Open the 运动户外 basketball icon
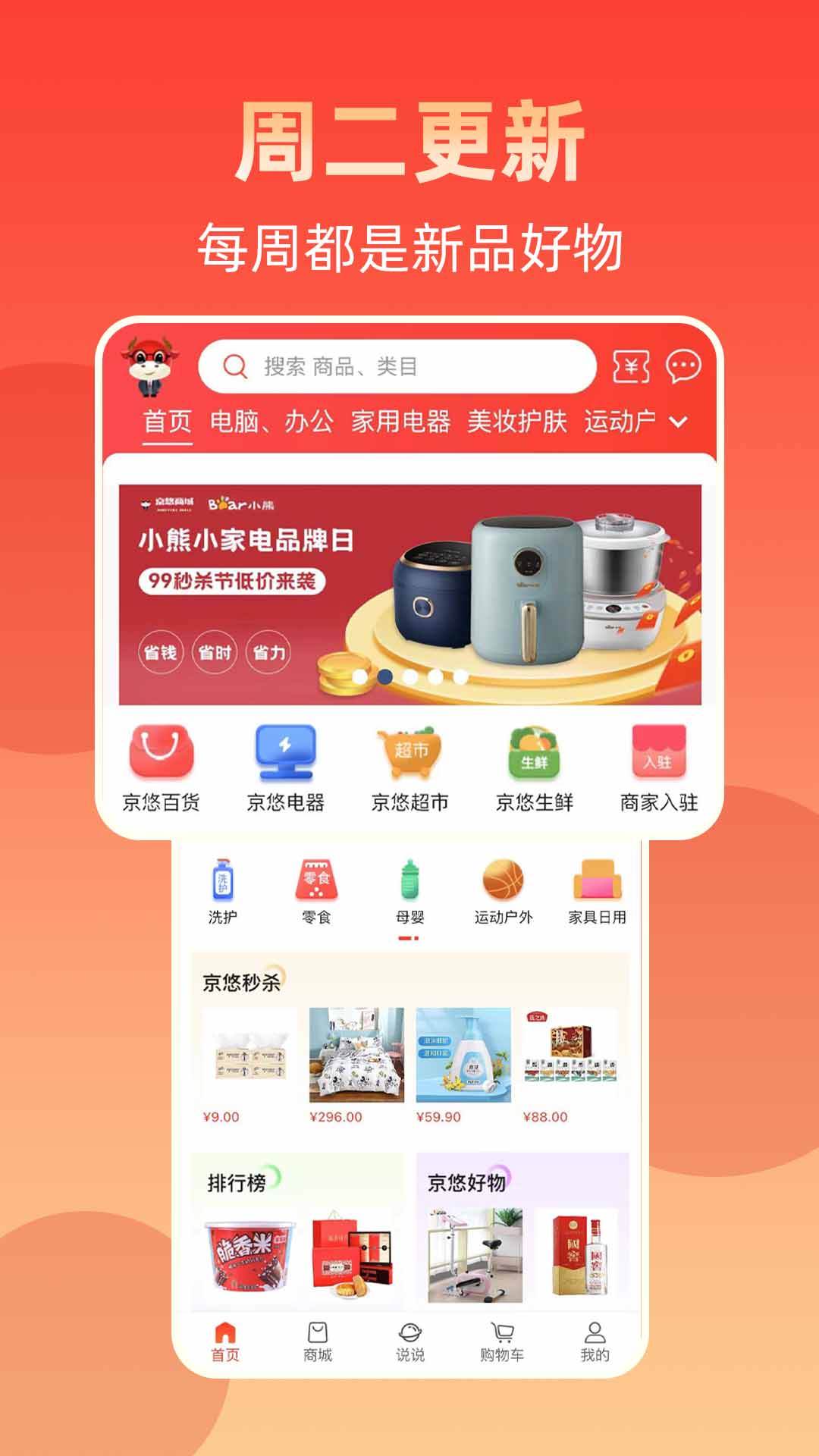 pyautogui.click(x=501, y=880)
